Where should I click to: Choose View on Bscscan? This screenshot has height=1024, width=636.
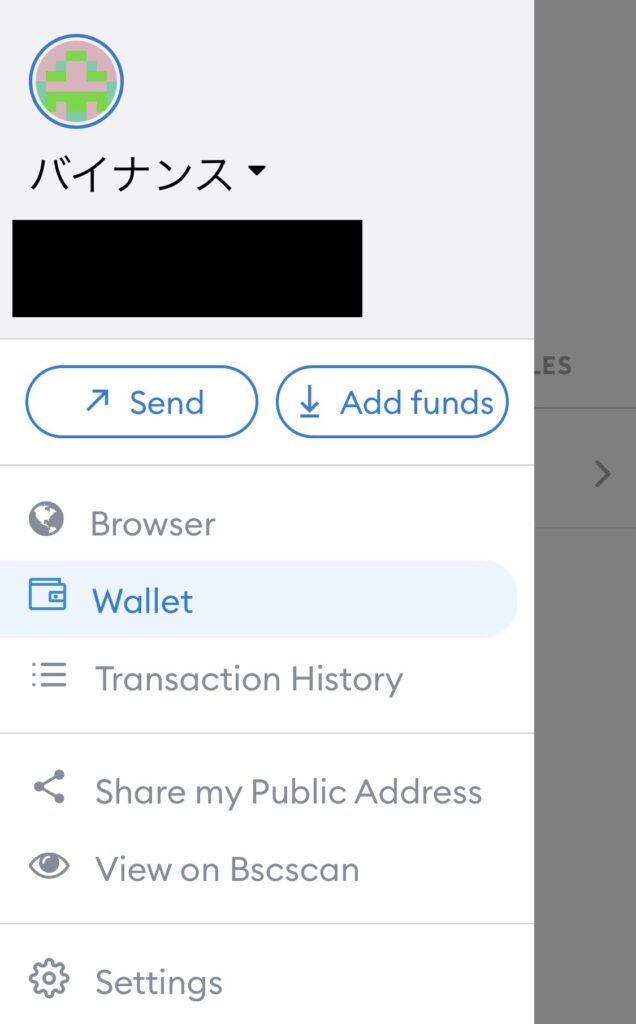point(266,868)
